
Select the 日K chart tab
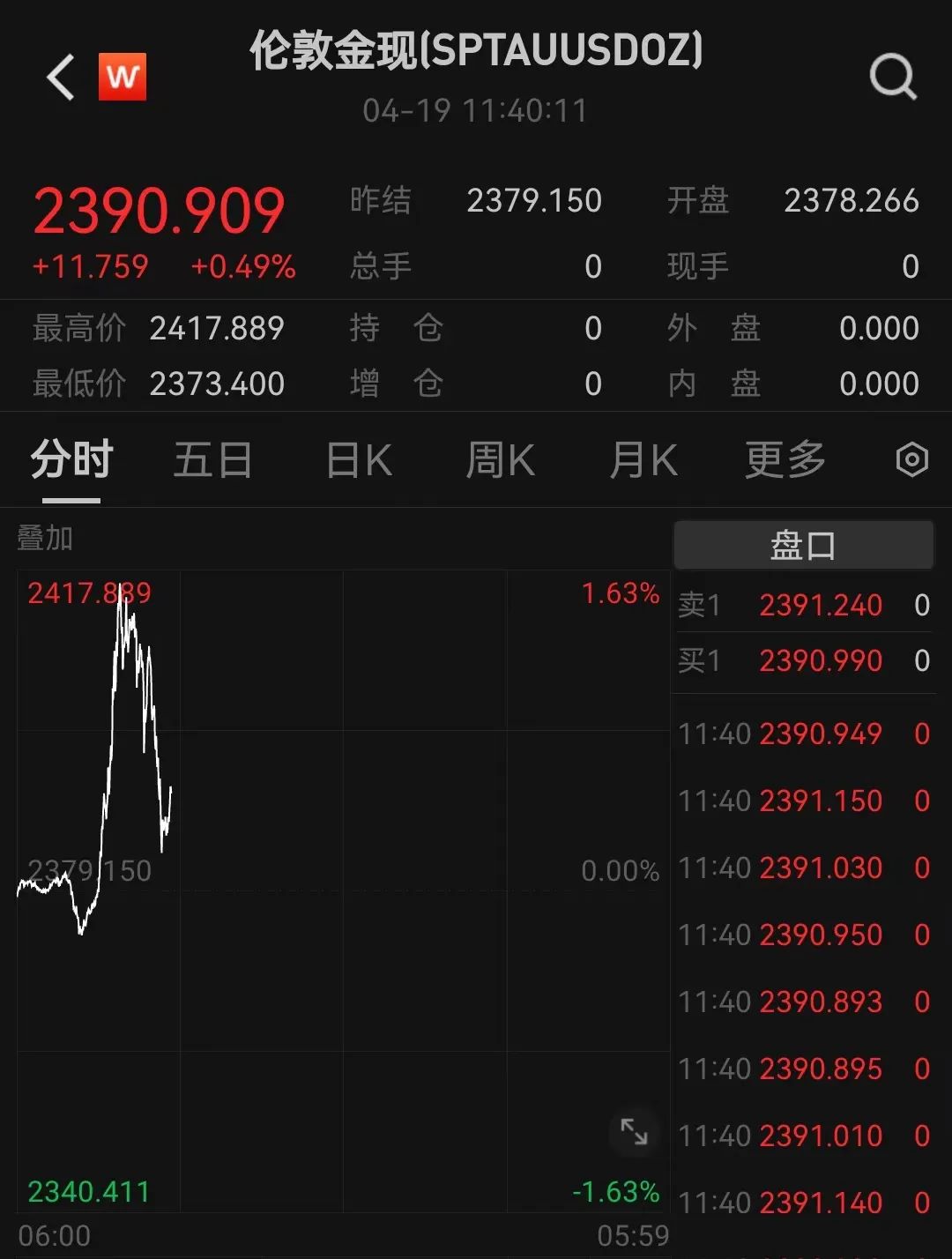point(358,461)
